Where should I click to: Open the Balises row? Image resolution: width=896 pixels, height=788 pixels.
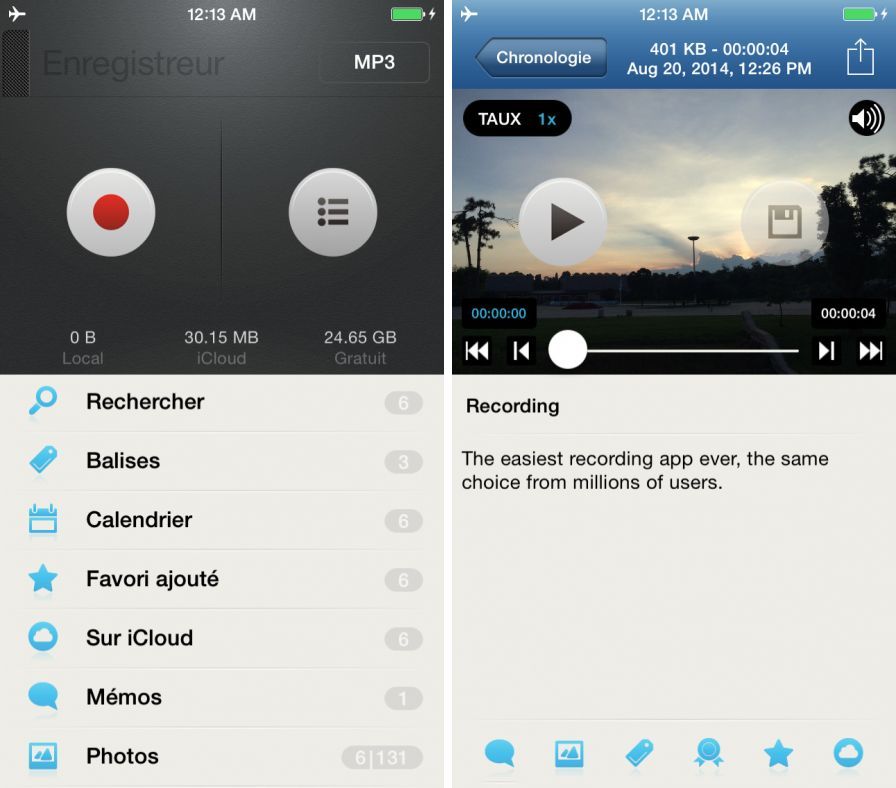(222, 461)
